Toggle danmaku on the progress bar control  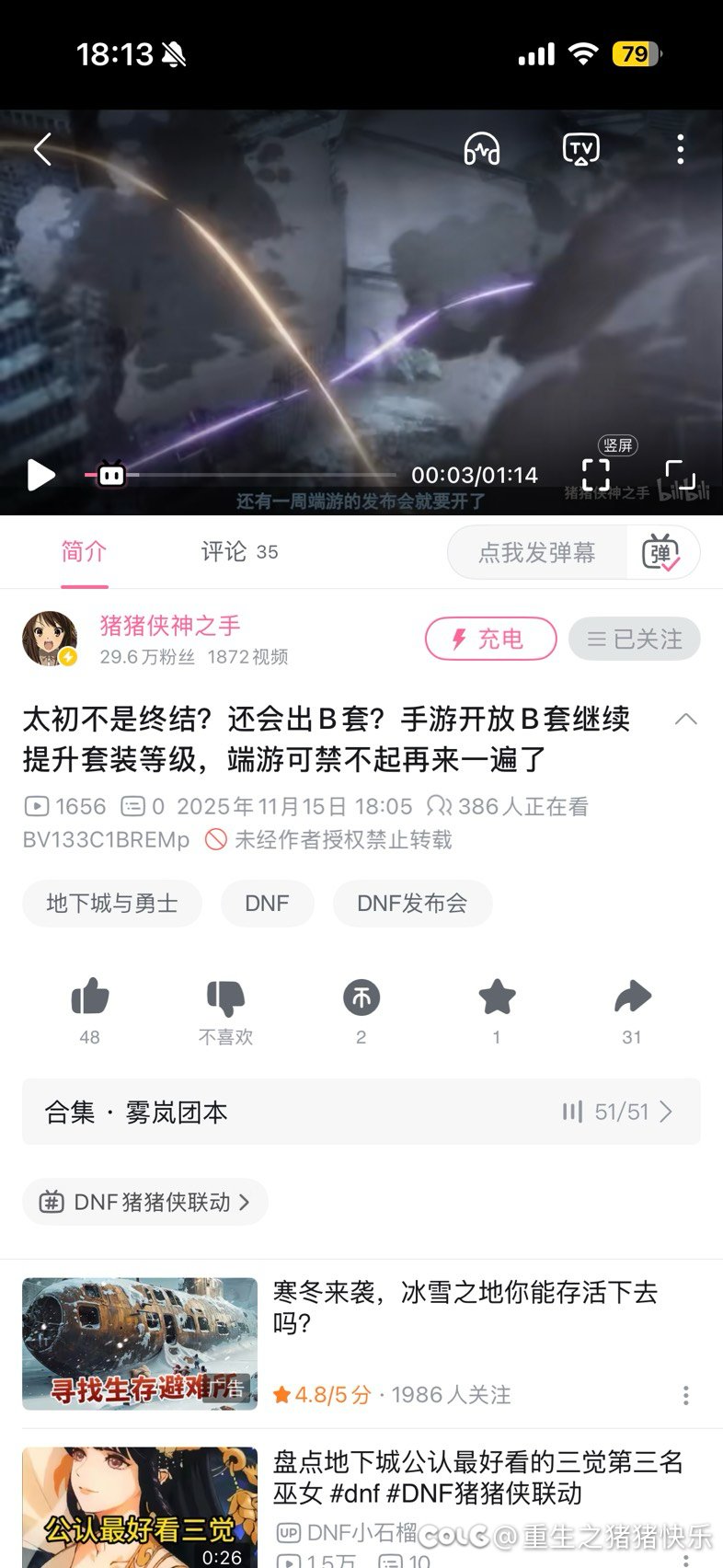pyautogui.click(x=109, y=474)
